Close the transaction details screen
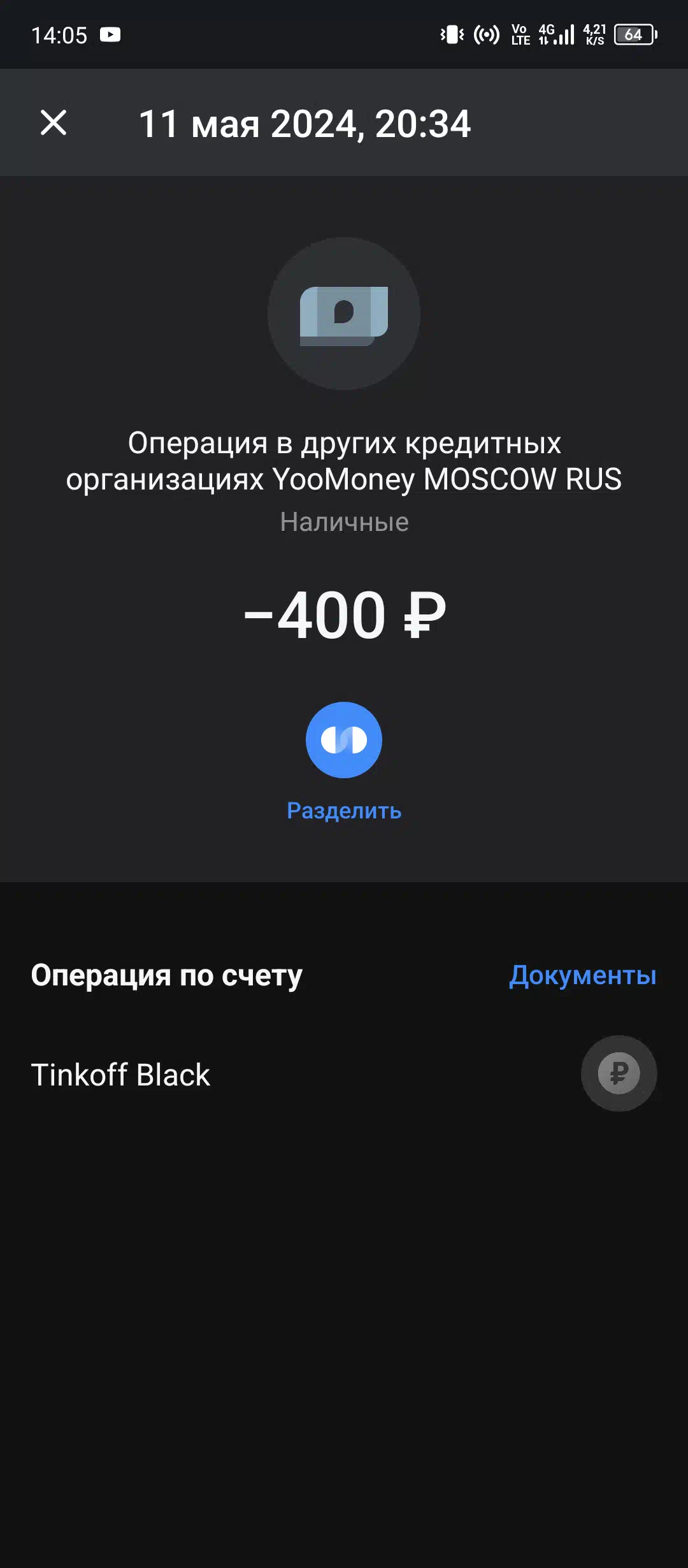688x1568 pixels. pyautogui.click(x=54, y=122)
